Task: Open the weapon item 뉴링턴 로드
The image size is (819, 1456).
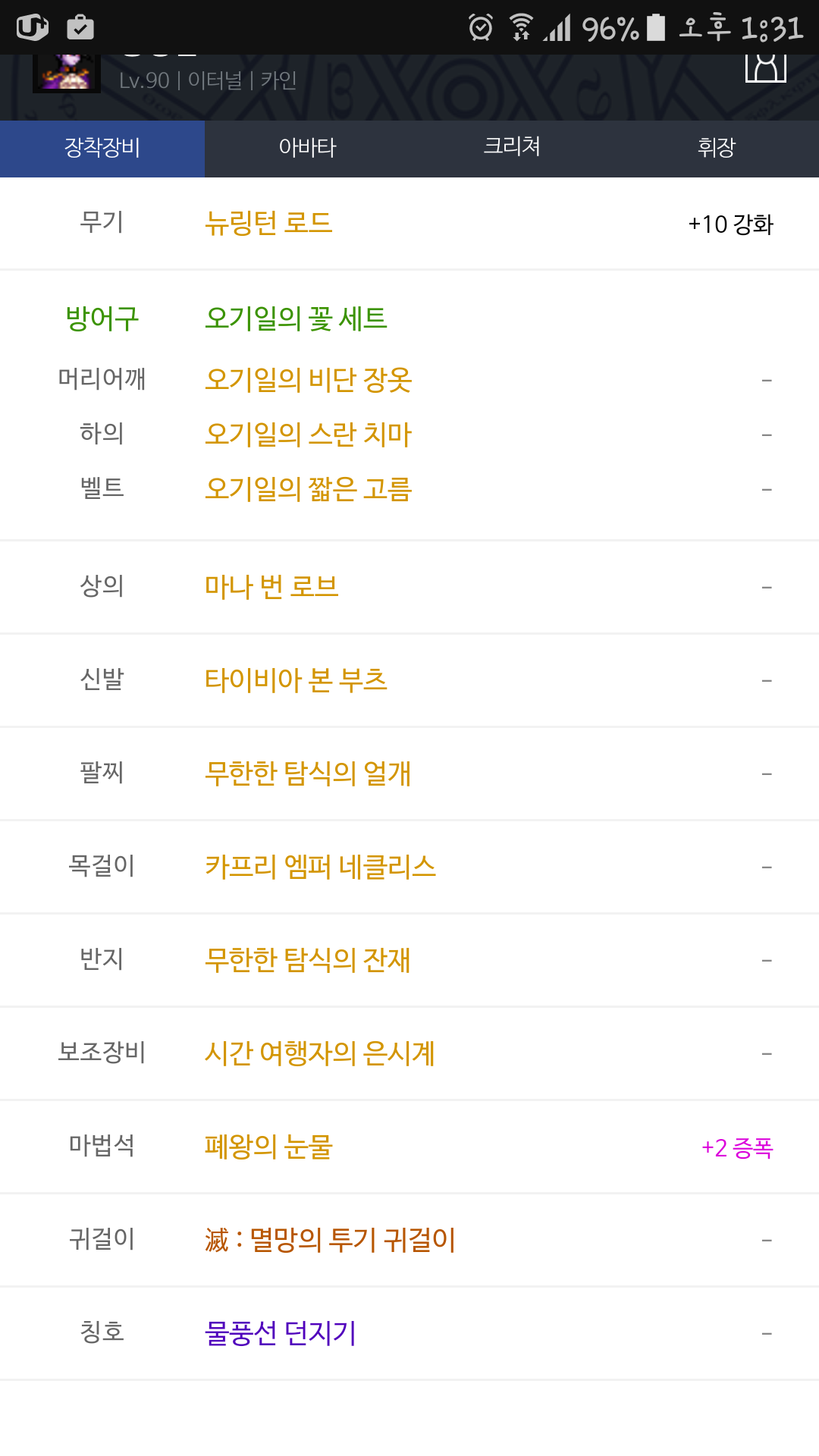Action: 268,223
